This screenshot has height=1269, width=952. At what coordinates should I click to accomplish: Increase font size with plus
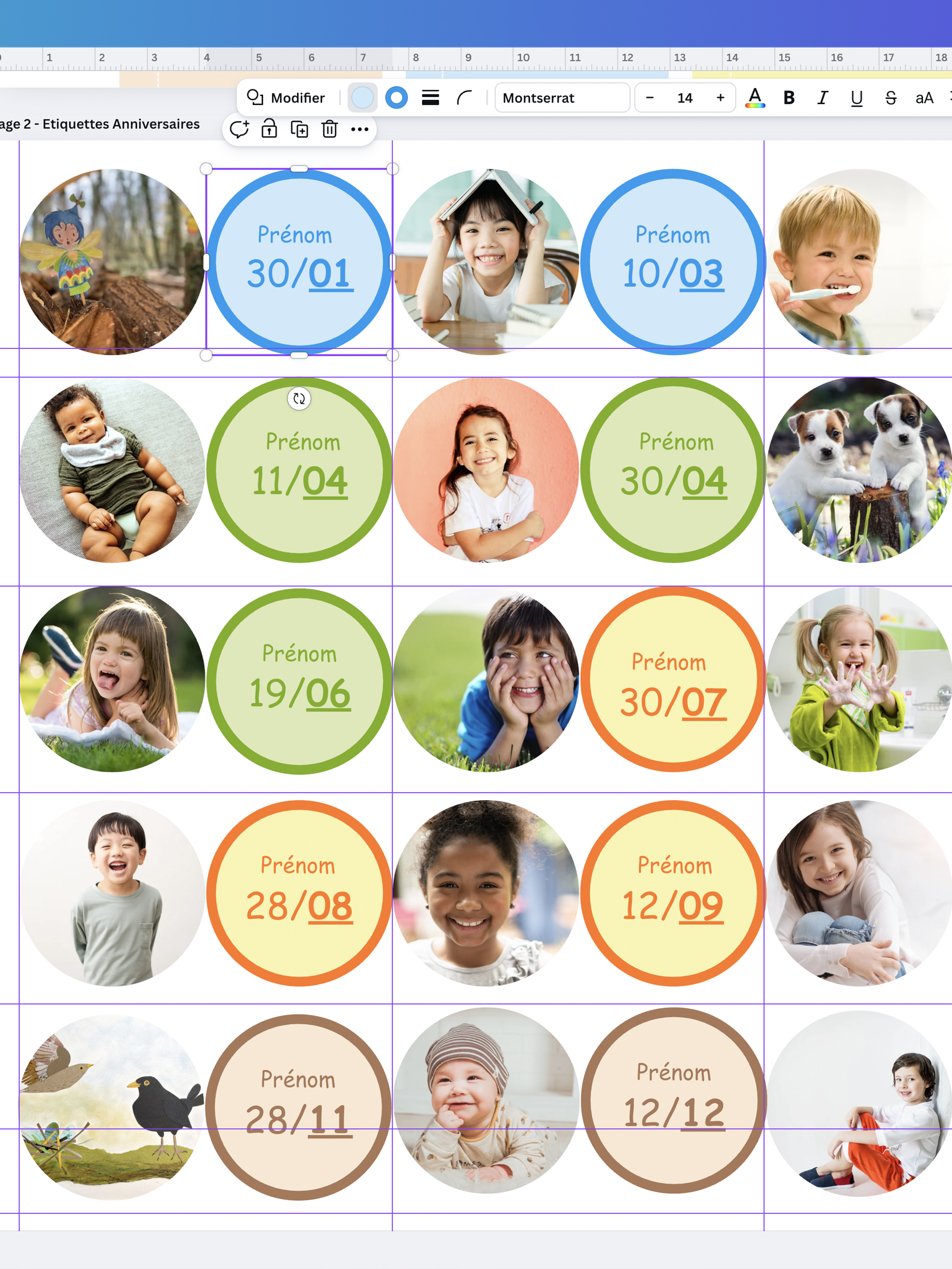pyautogui.click(x=720, y=98)
